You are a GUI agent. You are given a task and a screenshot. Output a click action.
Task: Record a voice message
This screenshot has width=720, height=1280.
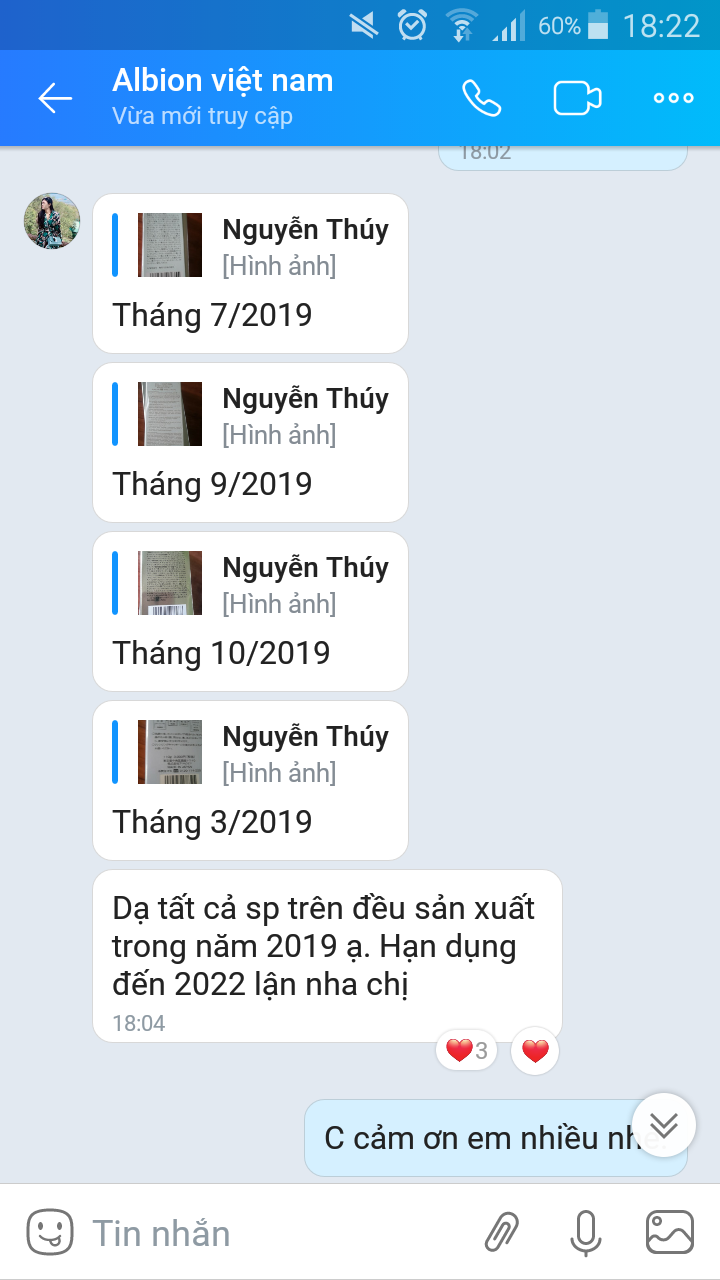pos(585,1232)
